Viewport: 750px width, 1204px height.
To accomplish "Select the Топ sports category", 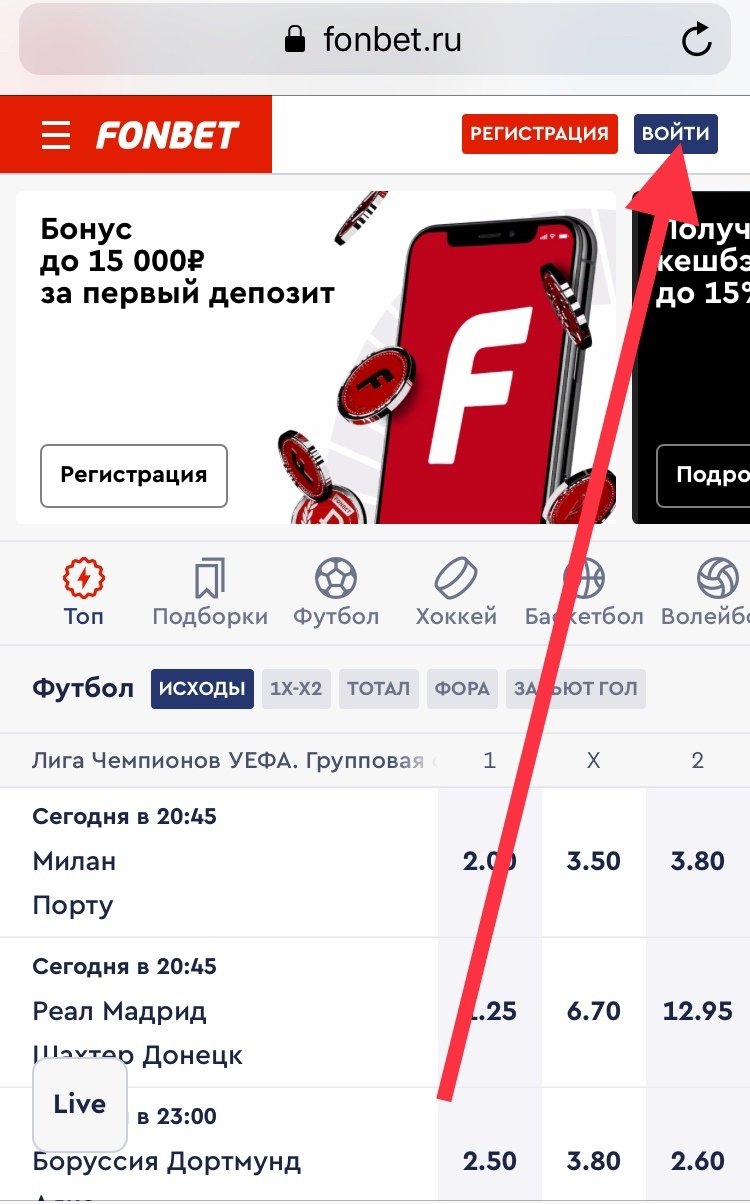I will pyautogui.click(x=84, y=592).
